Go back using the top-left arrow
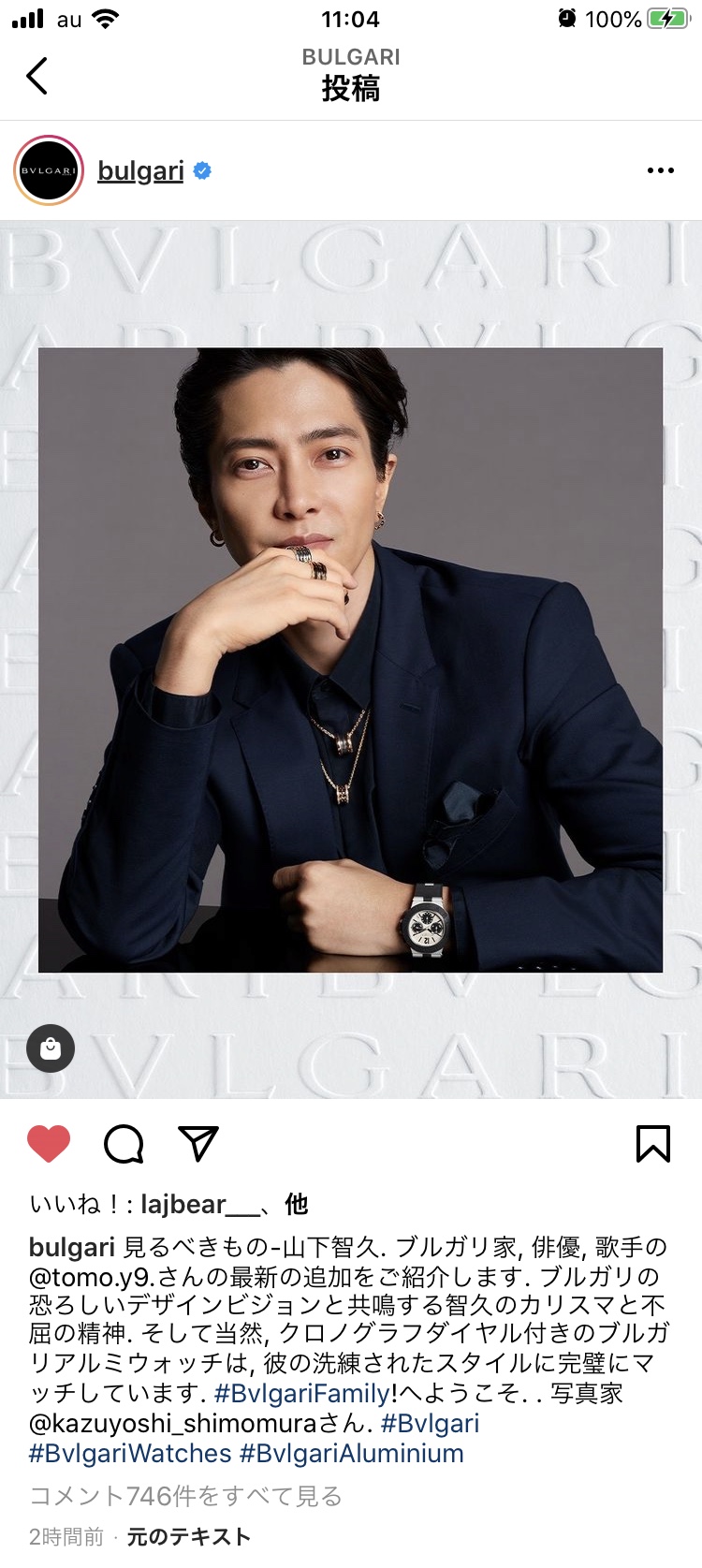The height and width of the screenshot is (1568, 702). [x=37, y=76]
